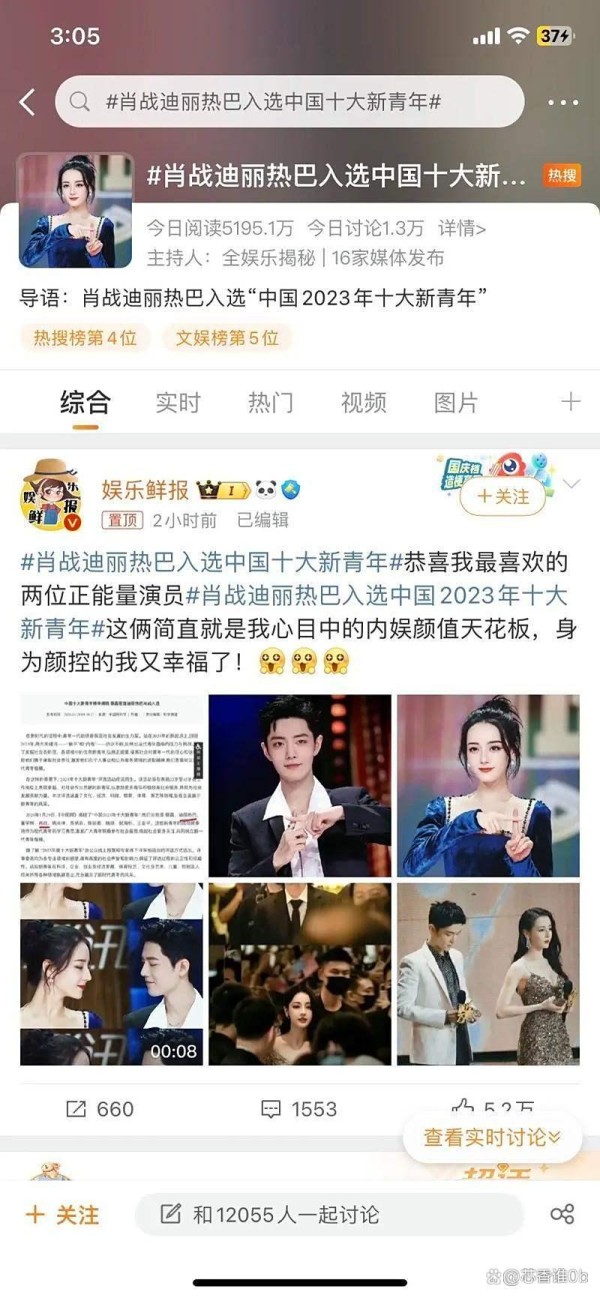Viewport: 600px width, 1298px height.
Task: Go back with the top arrow
Action: pyautogui.click(x=27, y=102)
